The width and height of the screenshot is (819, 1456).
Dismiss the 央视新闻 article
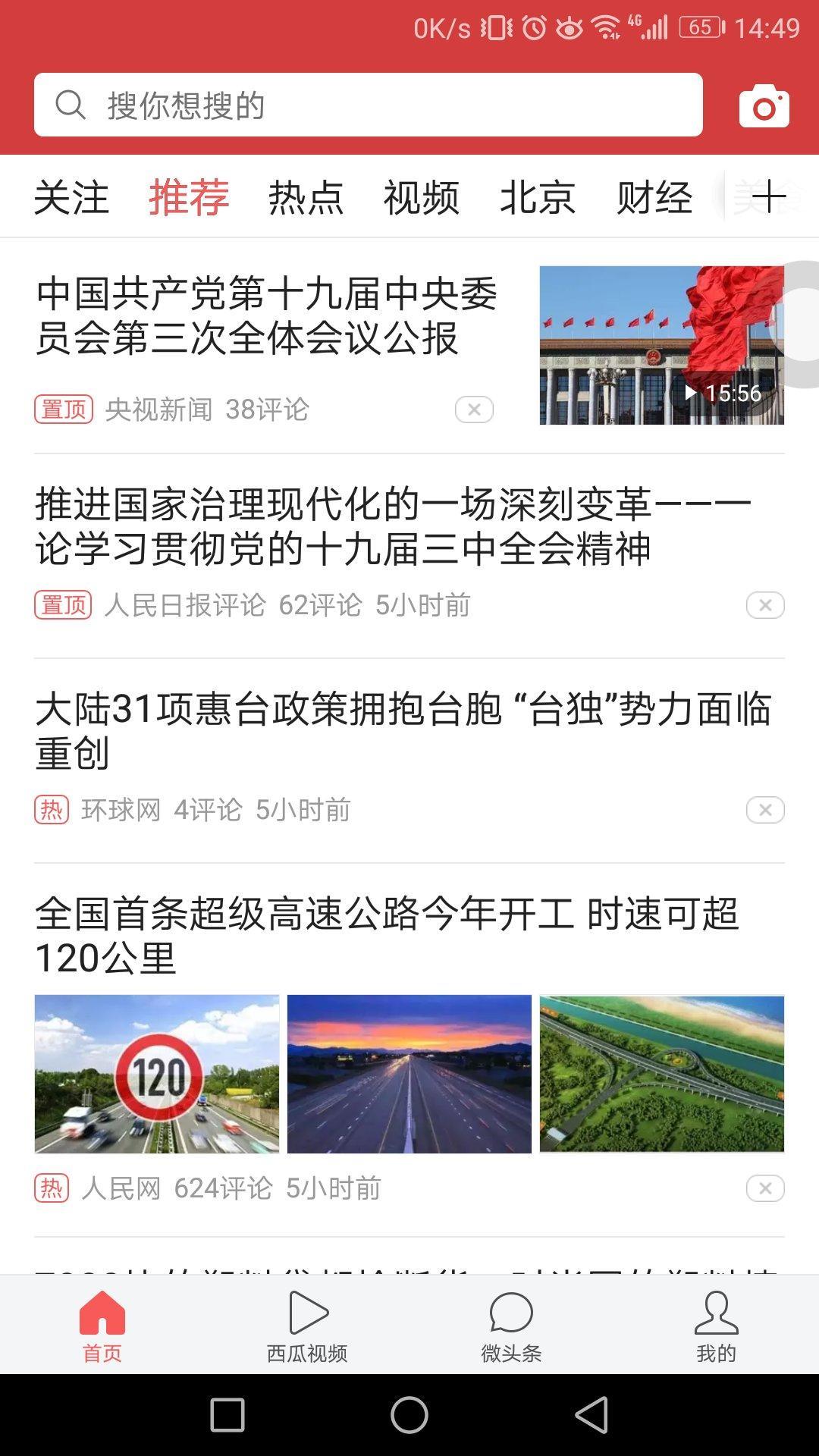point(474,409)
